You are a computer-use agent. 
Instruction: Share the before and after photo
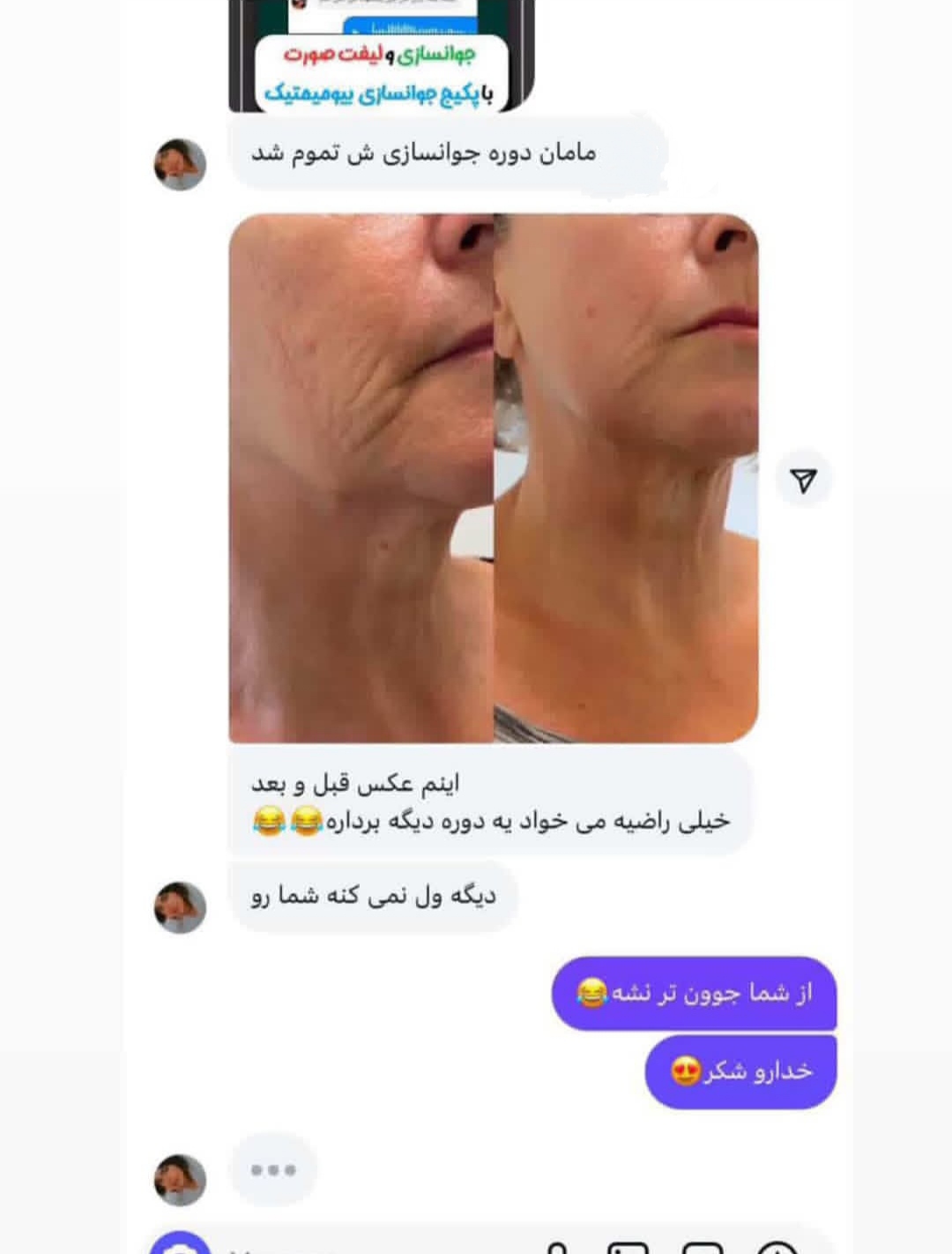[x=803, y=480]
